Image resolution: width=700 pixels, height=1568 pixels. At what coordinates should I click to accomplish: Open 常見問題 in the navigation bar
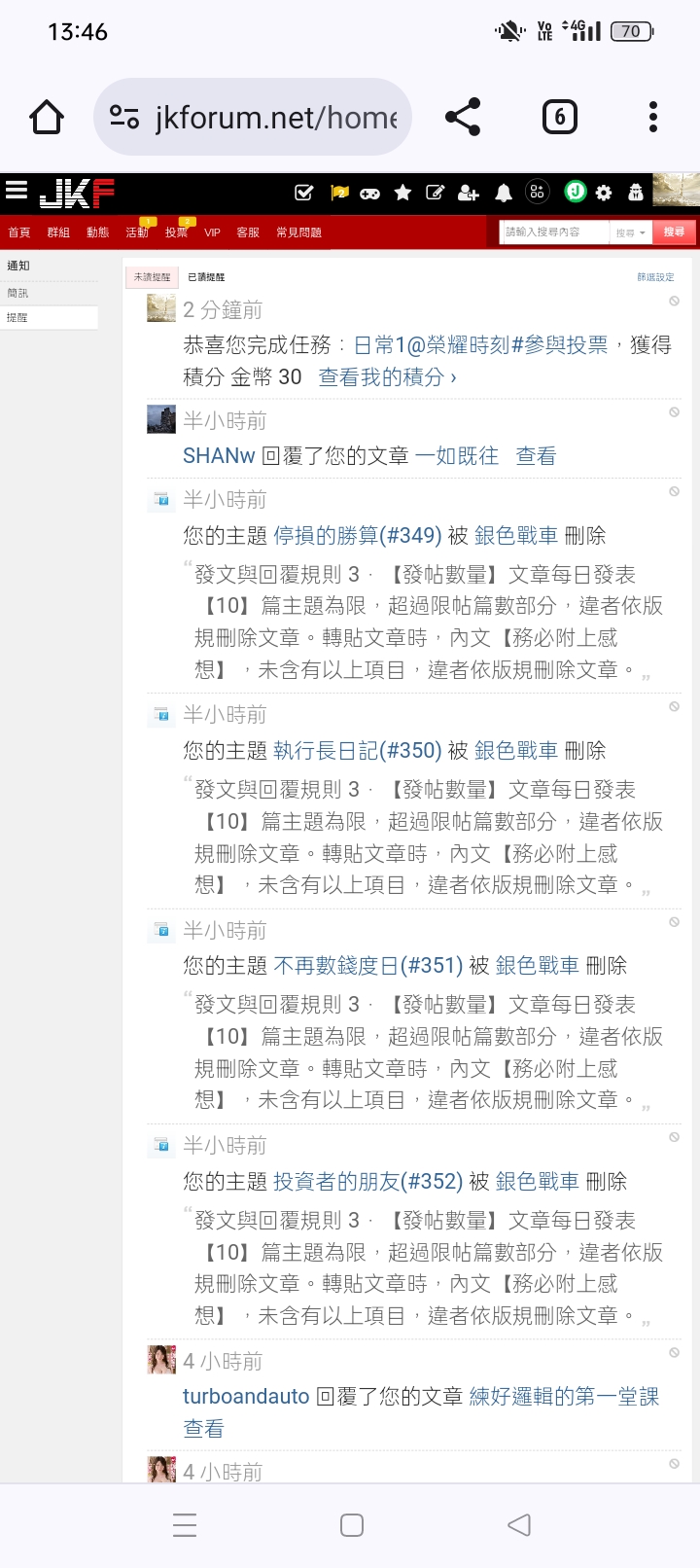pyautogui.click(x=298, y=232)
